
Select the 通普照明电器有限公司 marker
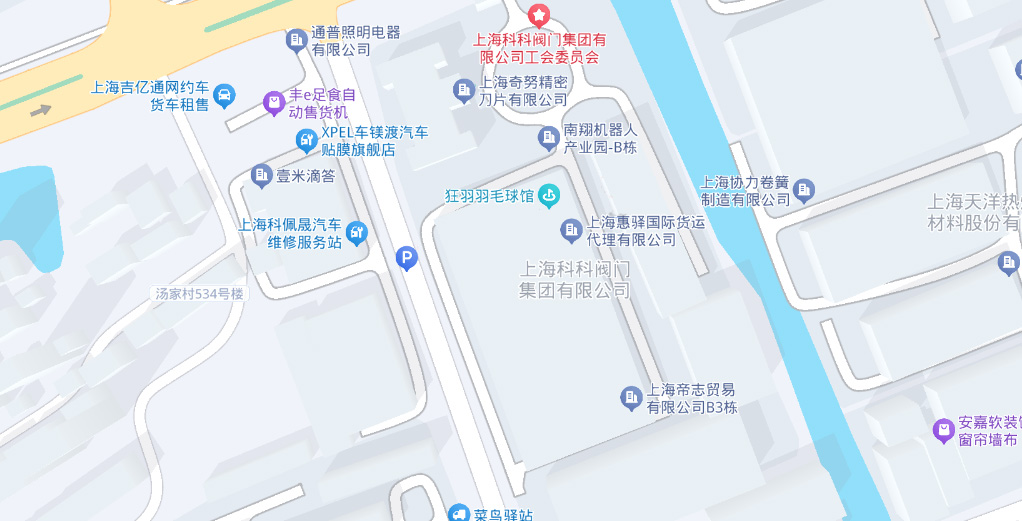pyautogui.click(x=296, y=40)
